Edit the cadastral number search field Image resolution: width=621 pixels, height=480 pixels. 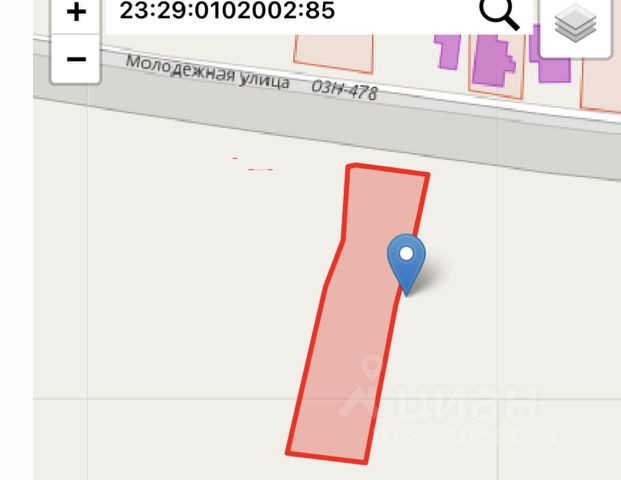(280, 12)
